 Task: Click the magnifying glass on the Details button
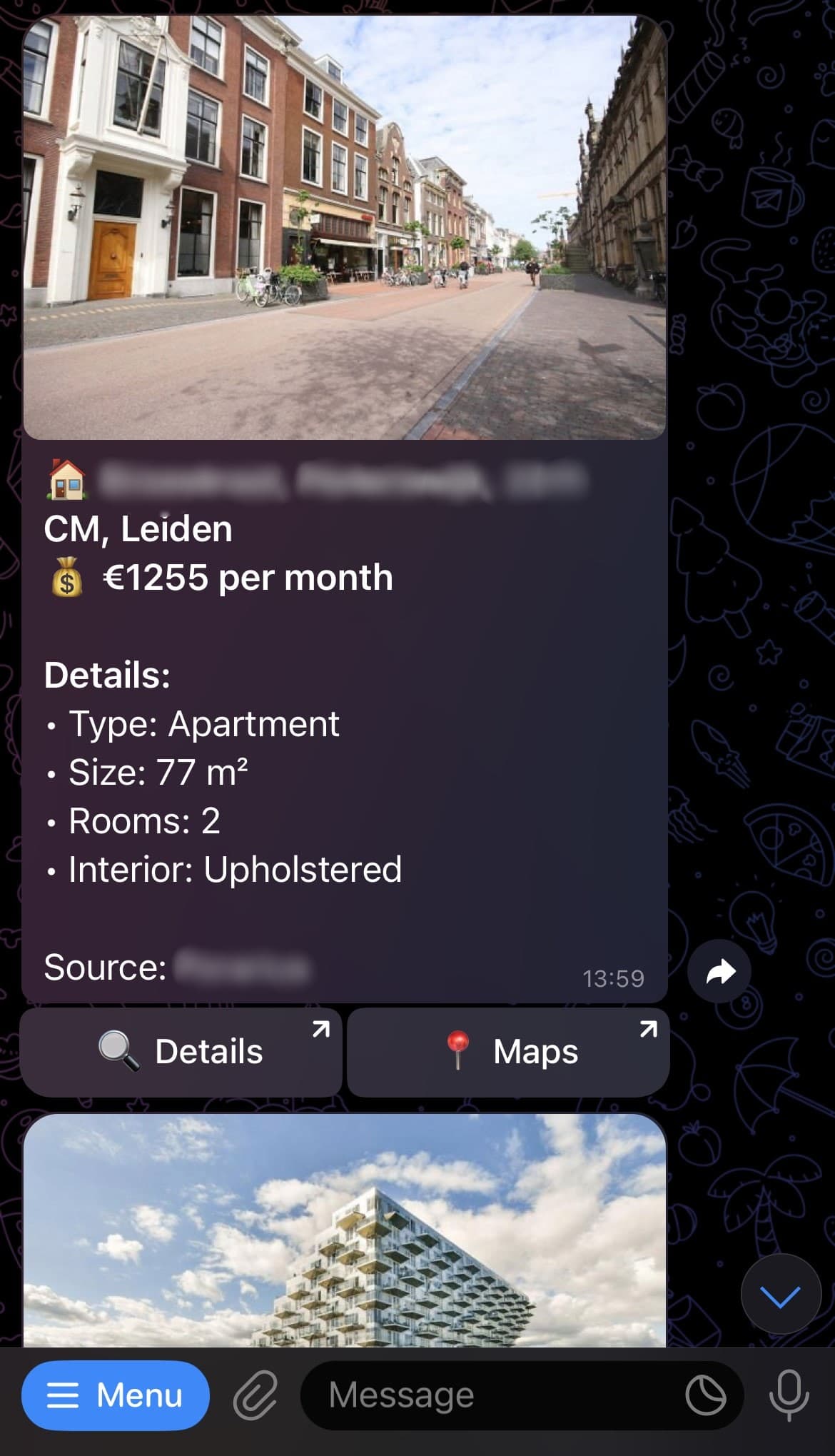(116, 1049)
